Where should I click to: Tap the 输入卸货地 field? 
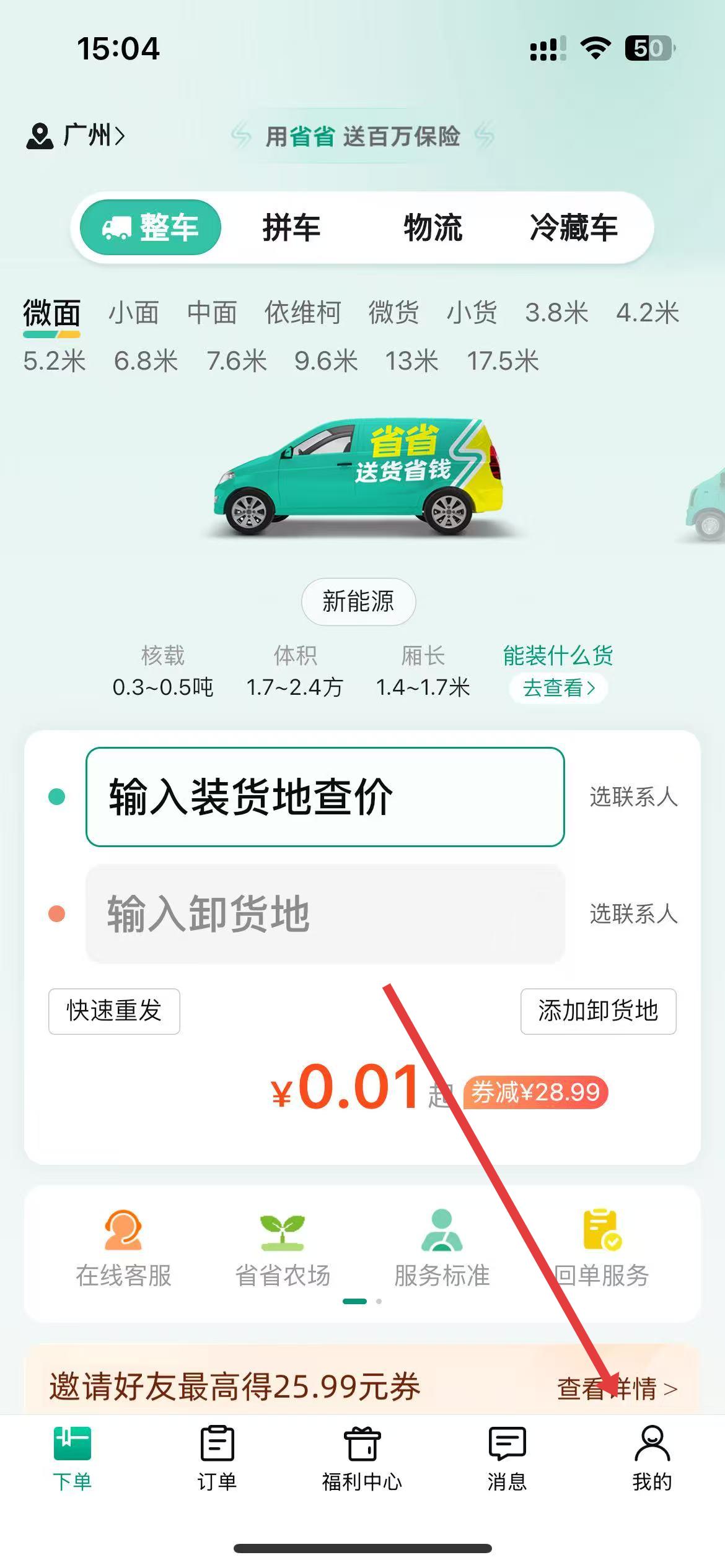tap(325, 913)
